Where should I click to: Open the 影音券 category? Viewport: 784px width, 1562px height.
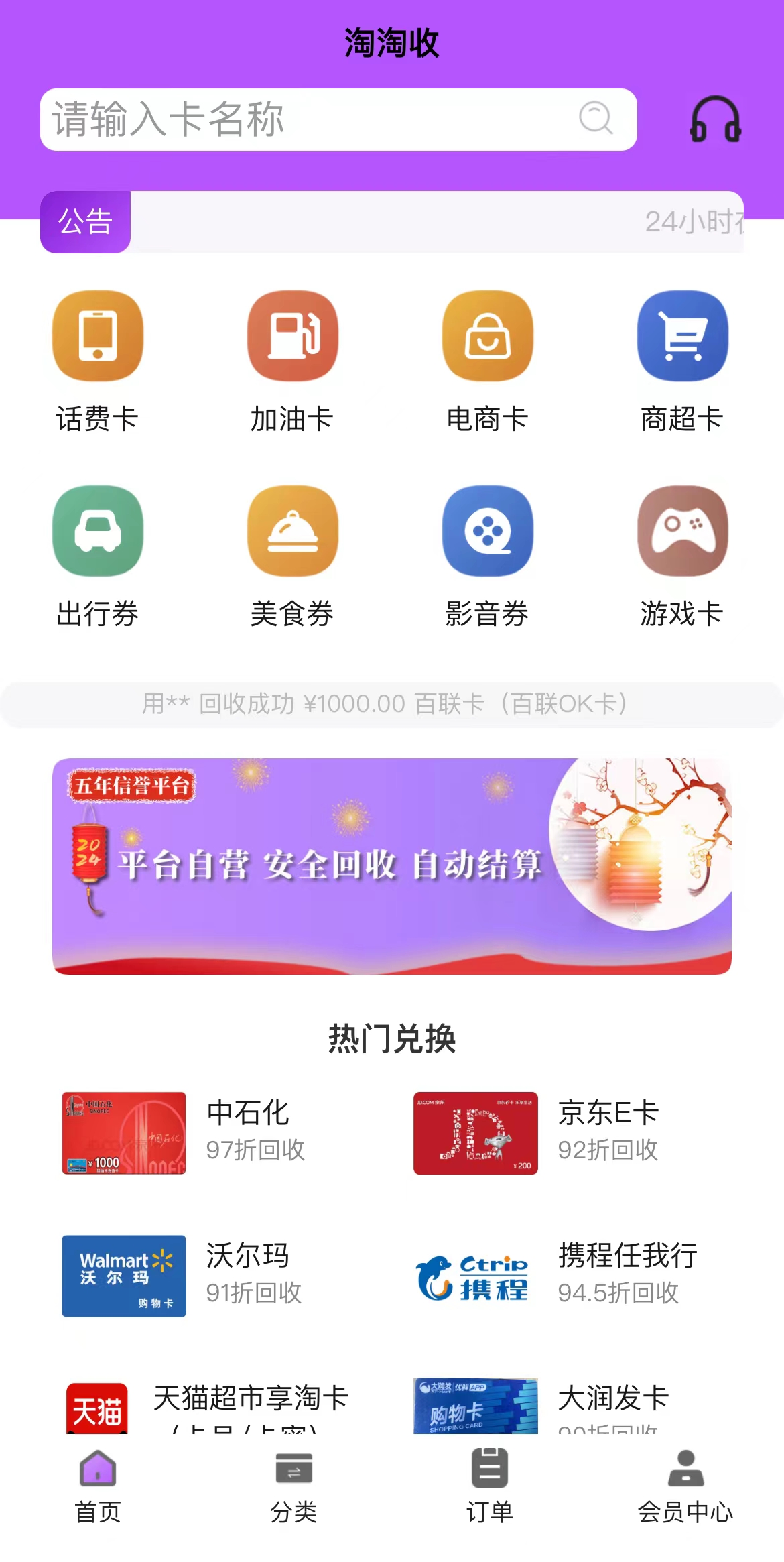click(487, 556)
